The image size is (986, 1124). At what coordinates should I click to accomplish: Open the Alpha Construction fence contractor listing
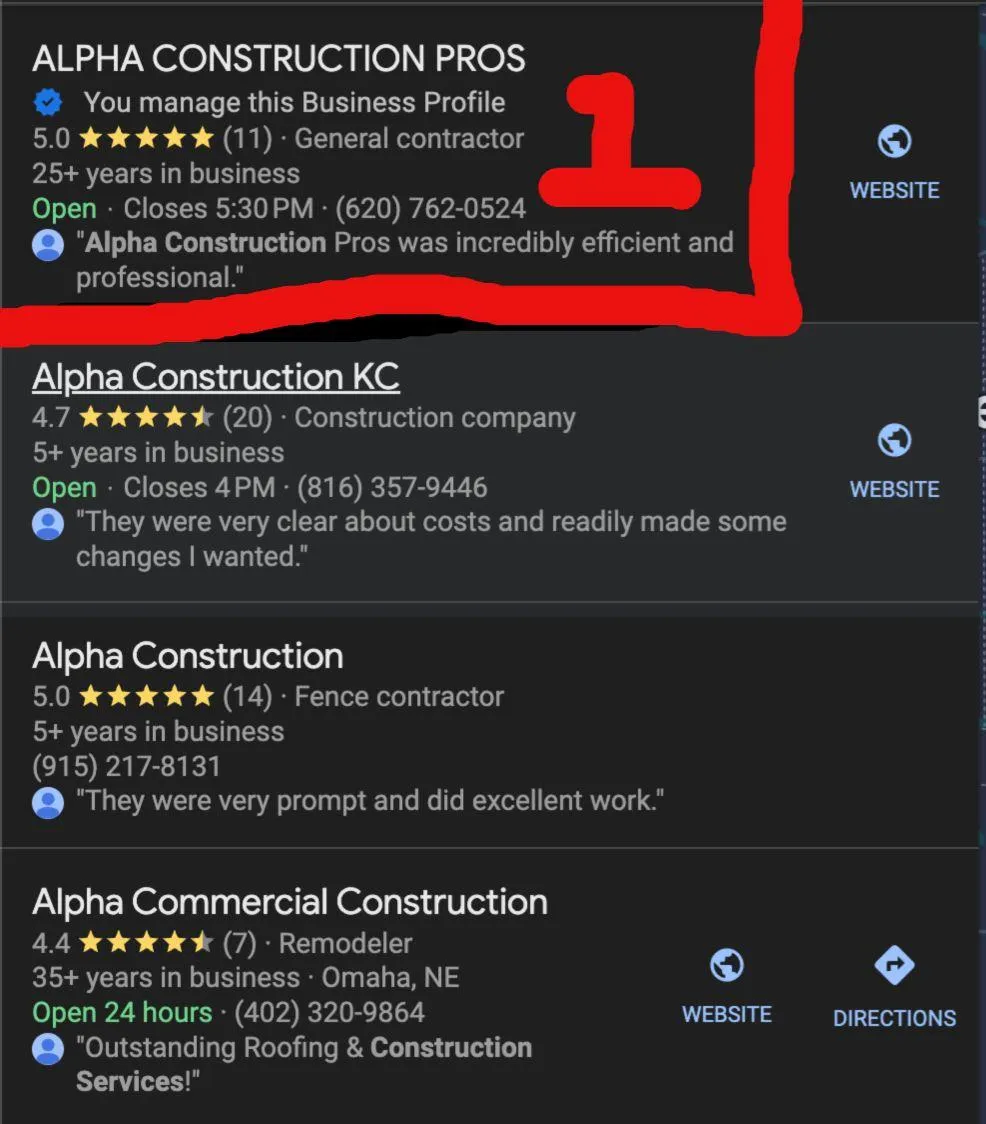pyautogui.click(x=188, y=656)
